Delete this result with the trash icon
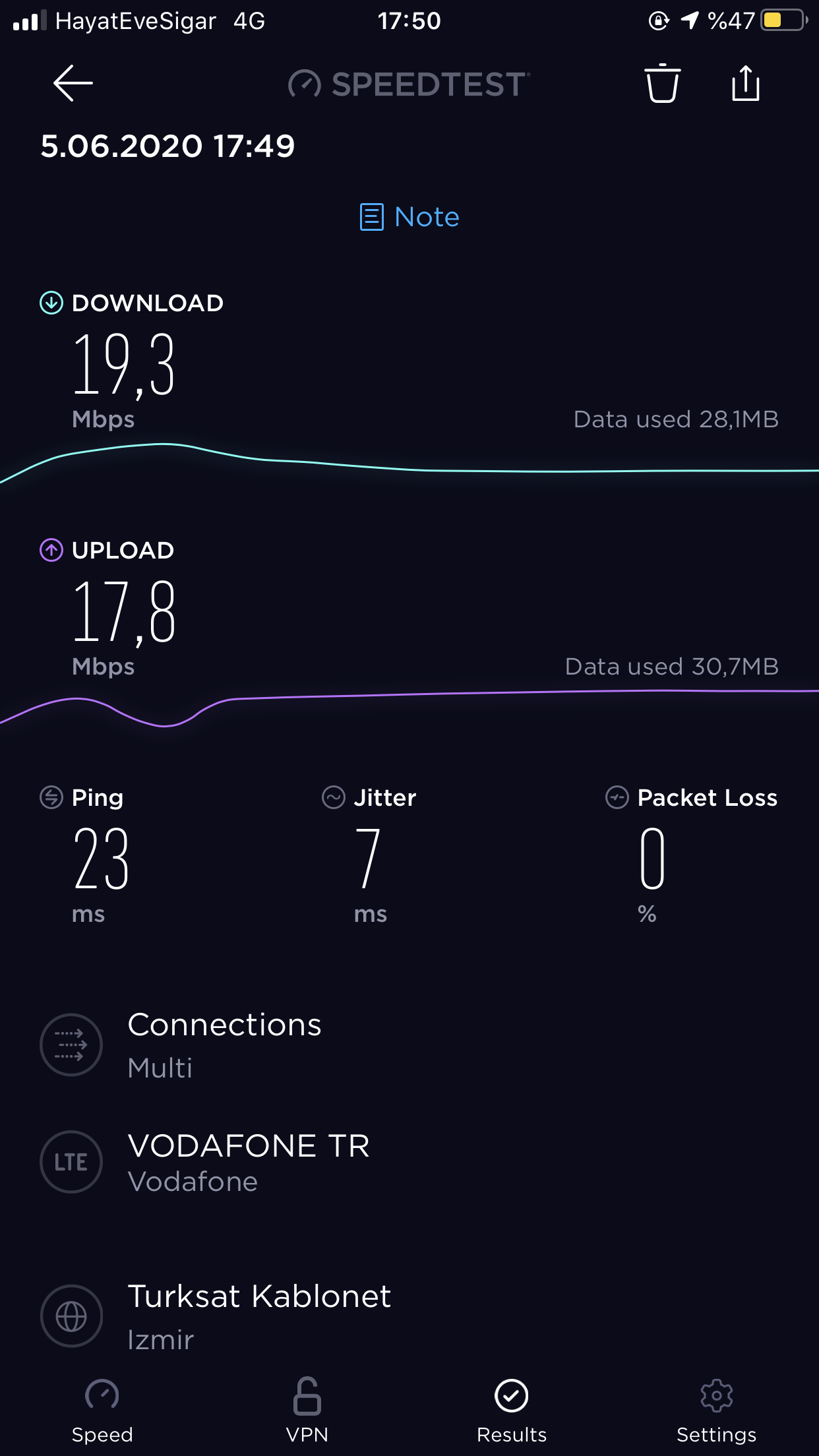This screenshot has width=819, height=1456. tap(662, 83)
